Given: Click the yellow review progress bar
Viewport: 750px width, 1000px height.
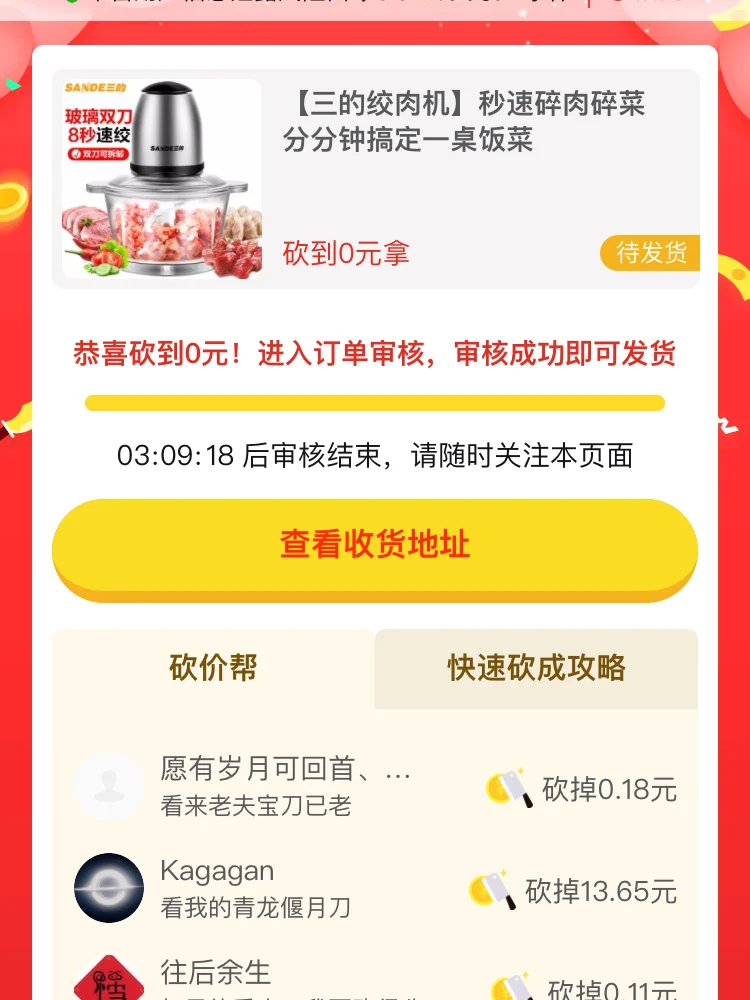Looking at the screenshot, I should 374,402.
